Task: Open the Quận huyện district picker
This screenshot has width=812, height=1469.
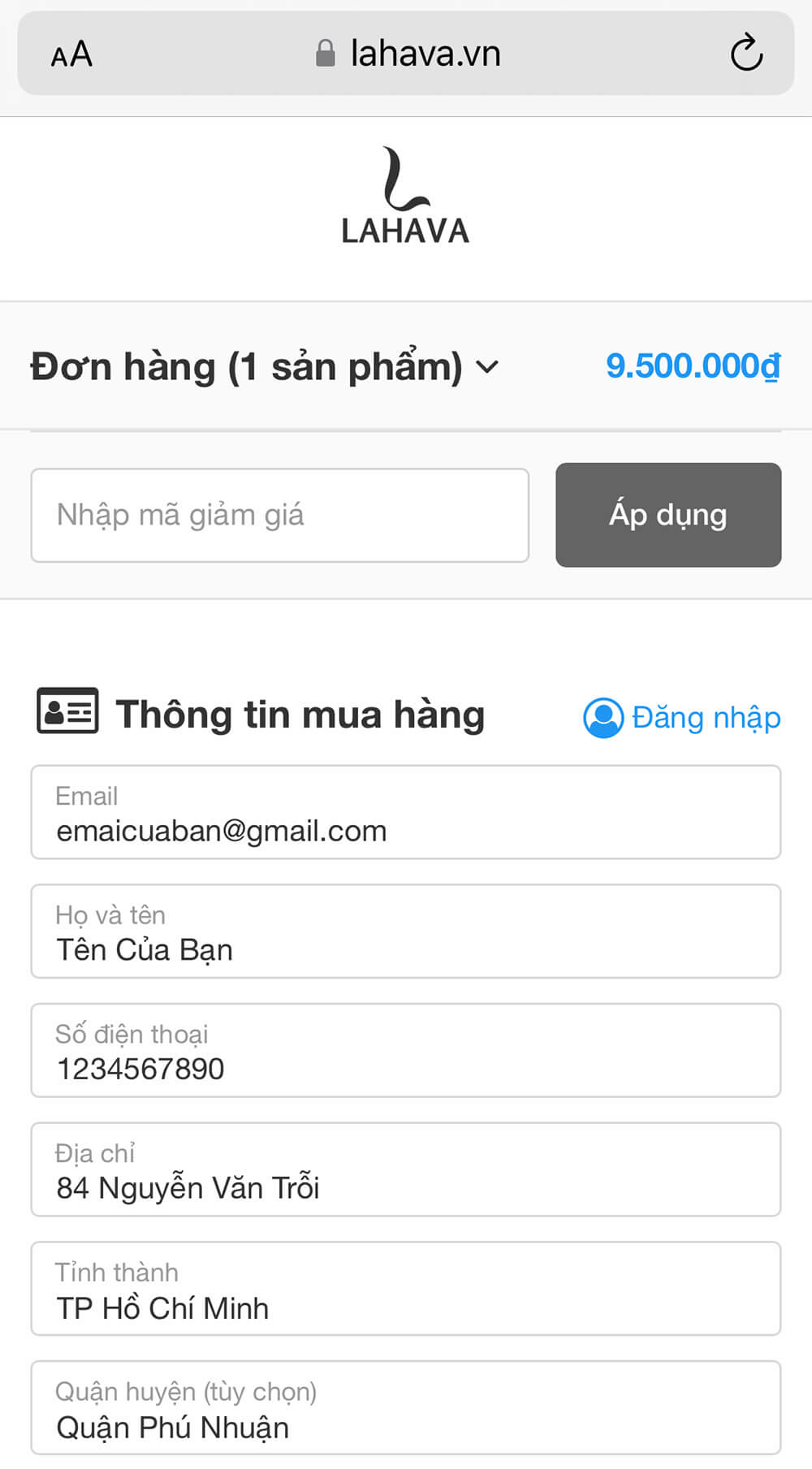Action: [405, 1408]
